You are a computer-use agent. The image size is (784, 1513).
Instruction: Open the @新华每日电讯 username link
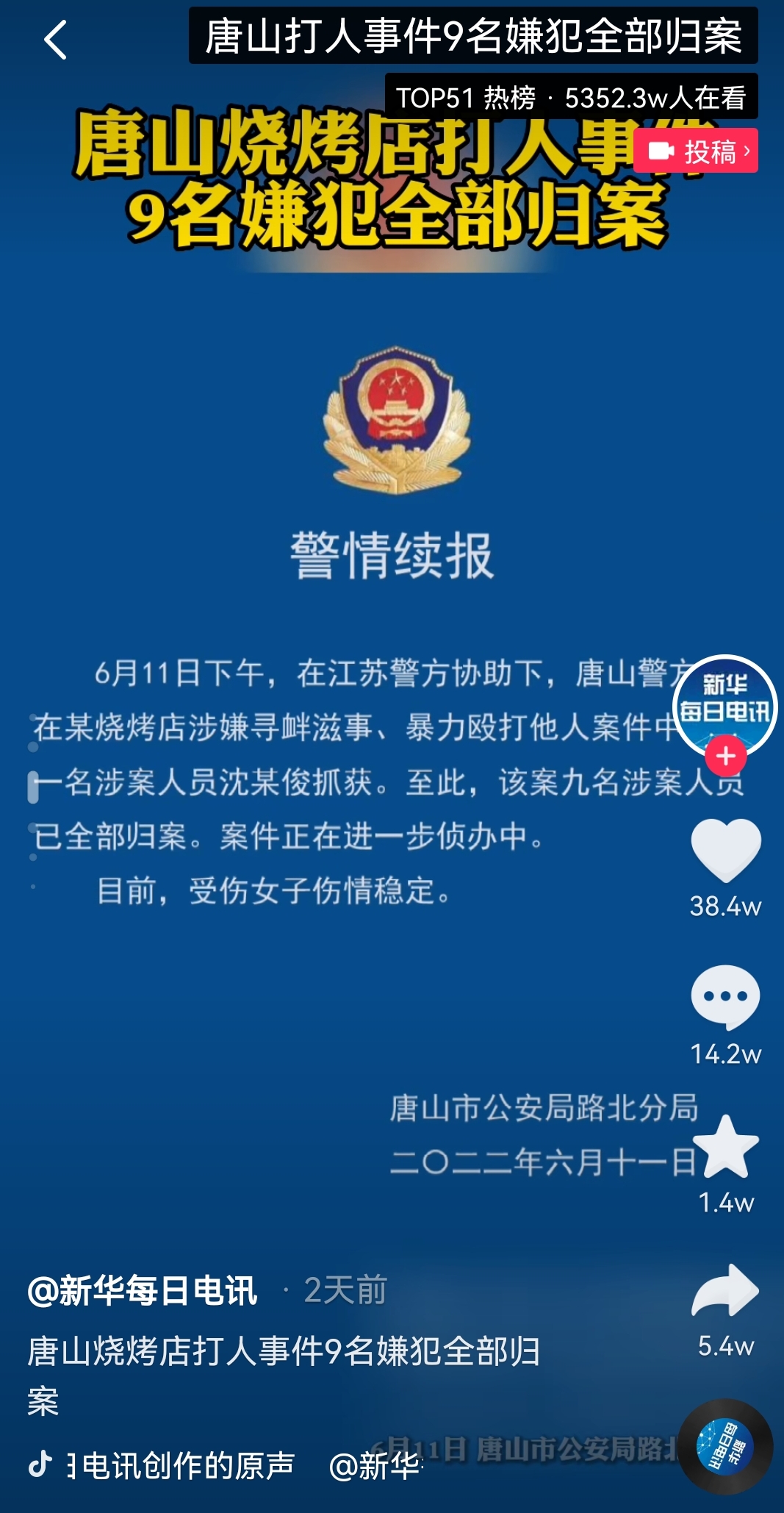click(143, 1290)
